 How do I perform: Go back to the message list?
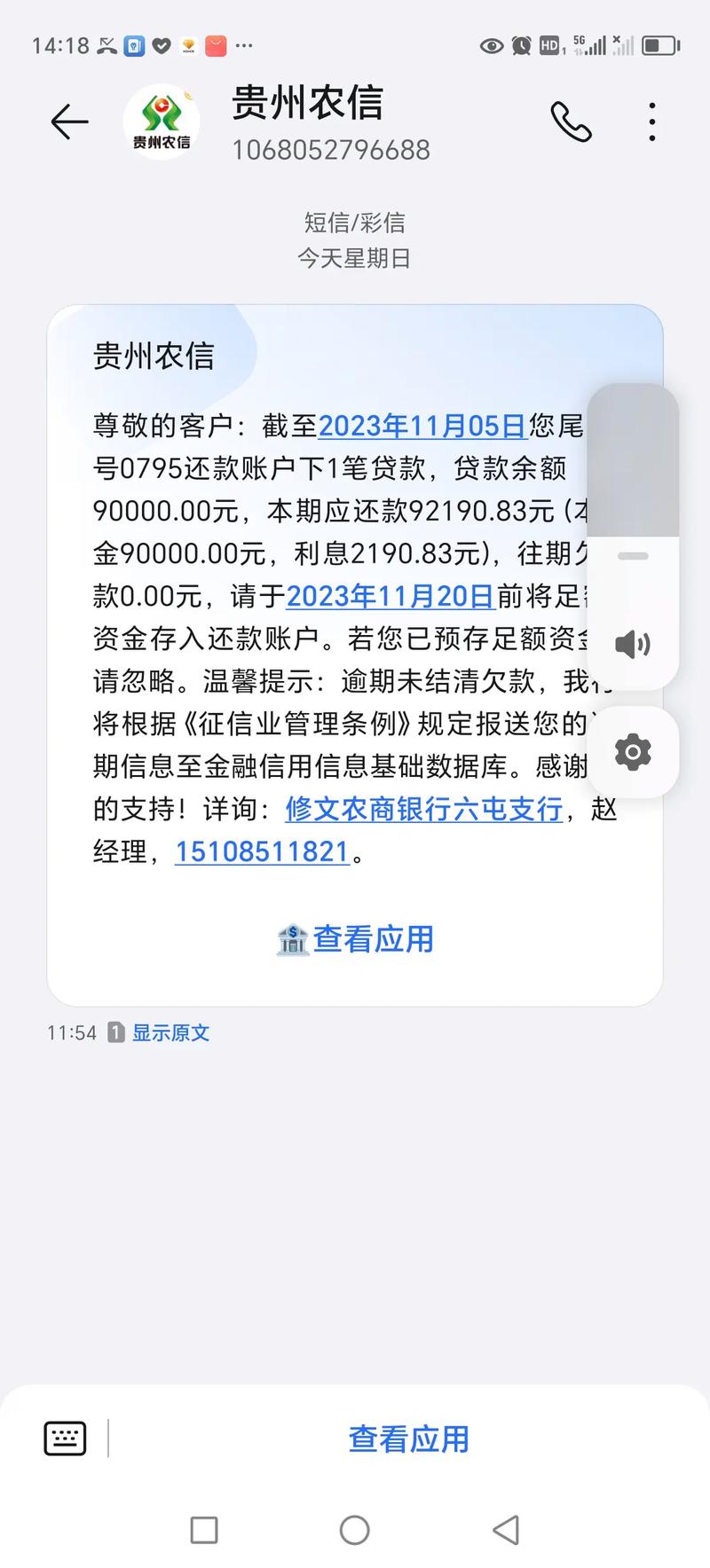click(x=69, y=122)
